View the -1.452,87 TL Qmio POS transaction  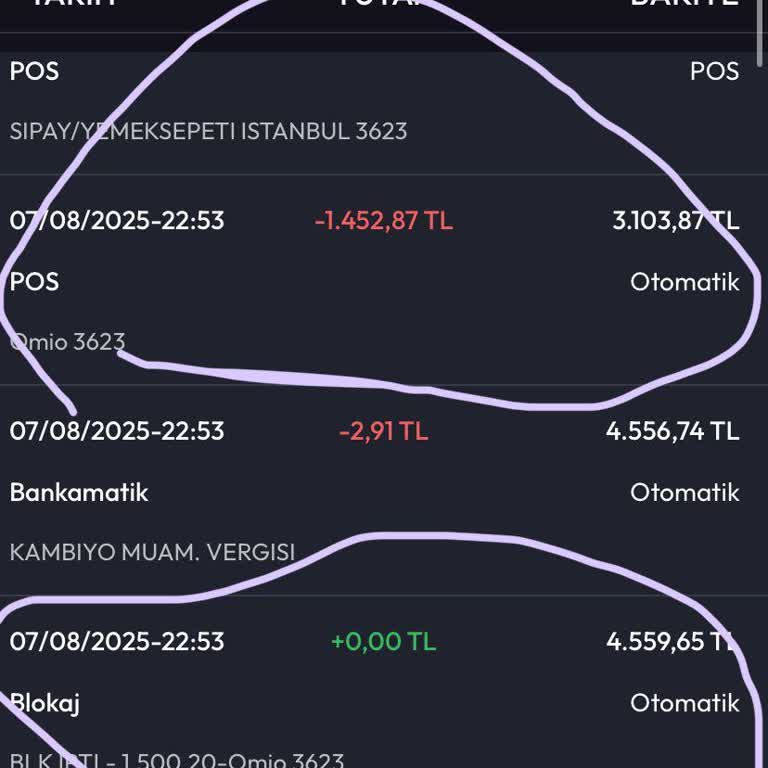(x=384, y=280)
